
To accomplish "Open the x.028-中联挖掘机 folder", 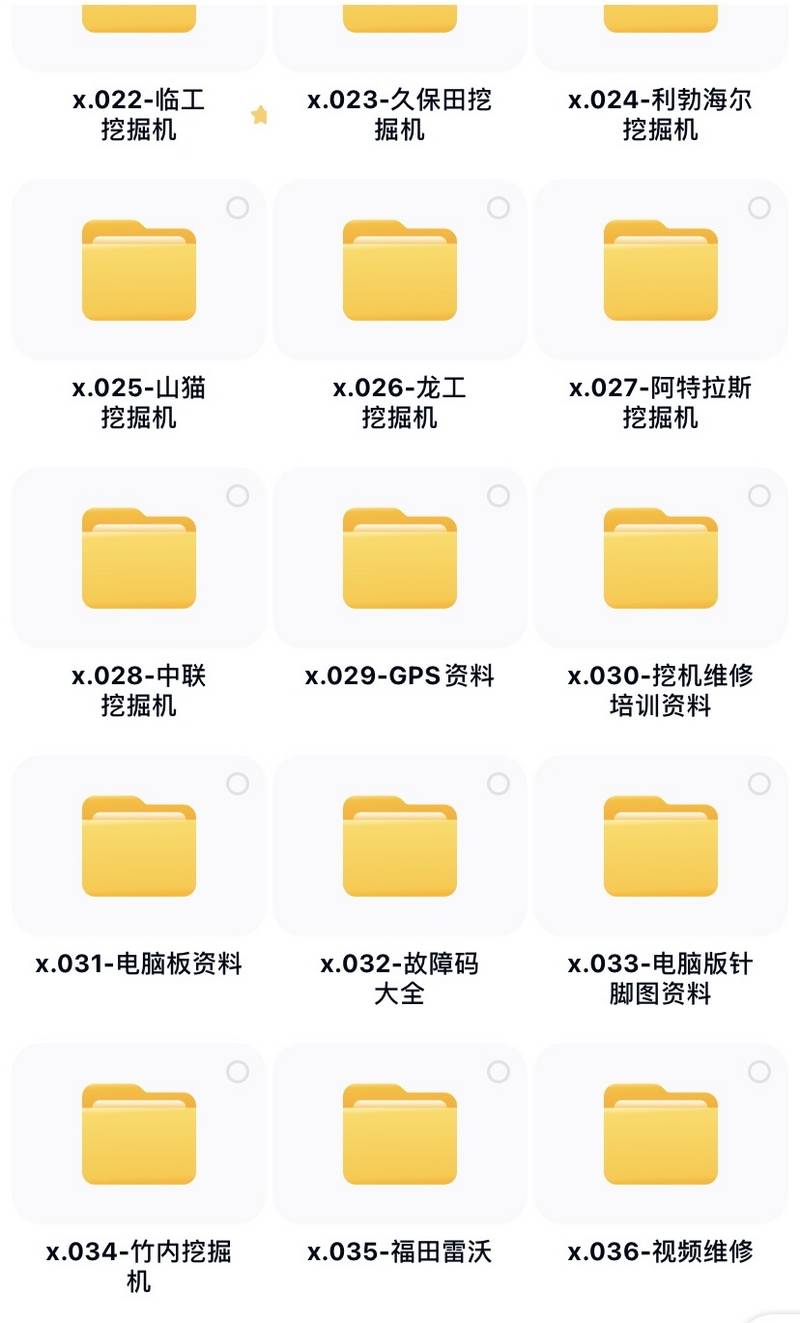I will [139, 558].
